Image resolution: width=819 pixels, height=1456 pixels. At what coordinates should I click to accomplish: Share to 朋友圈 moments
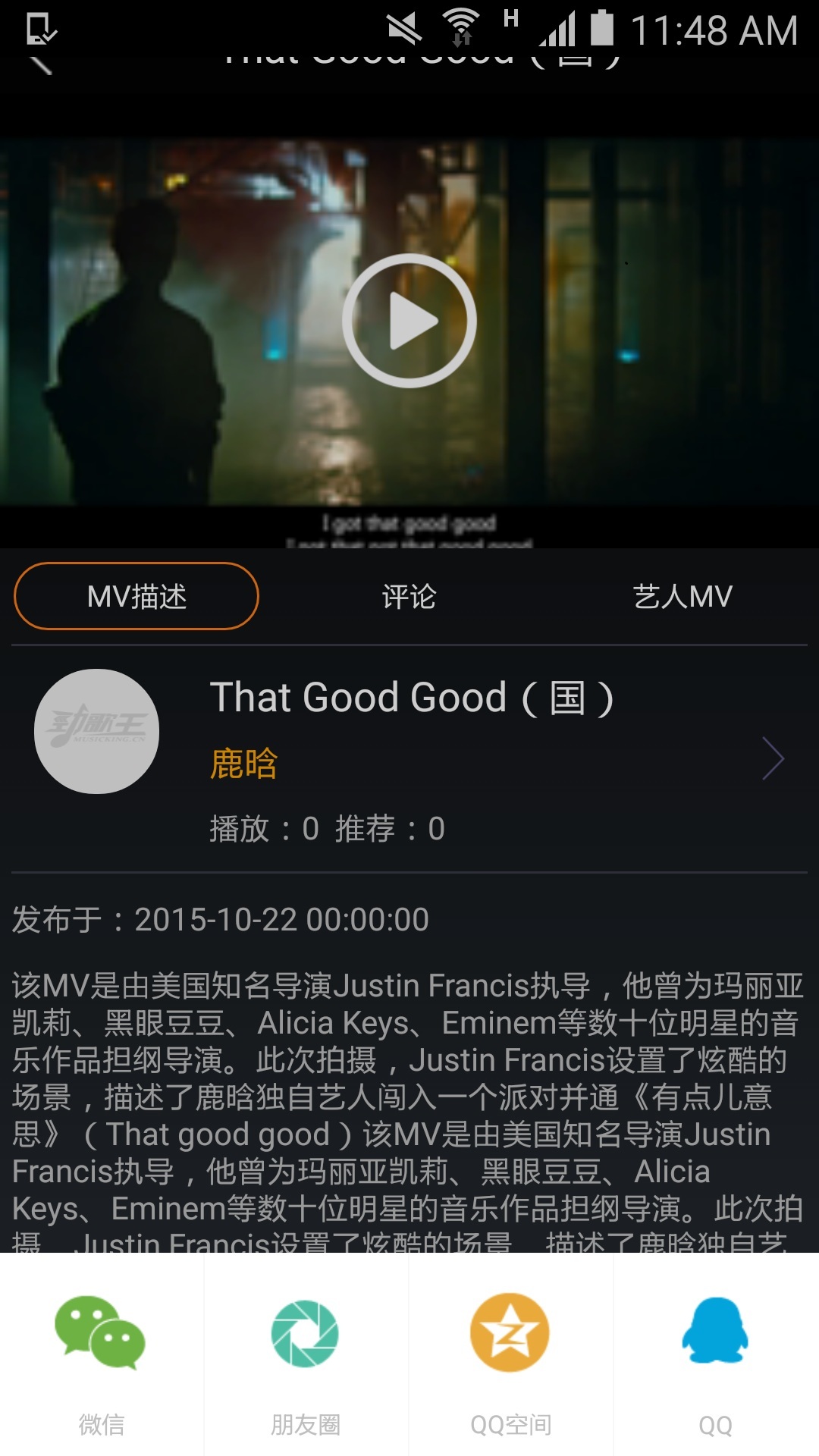click(x=306, y=1354)
